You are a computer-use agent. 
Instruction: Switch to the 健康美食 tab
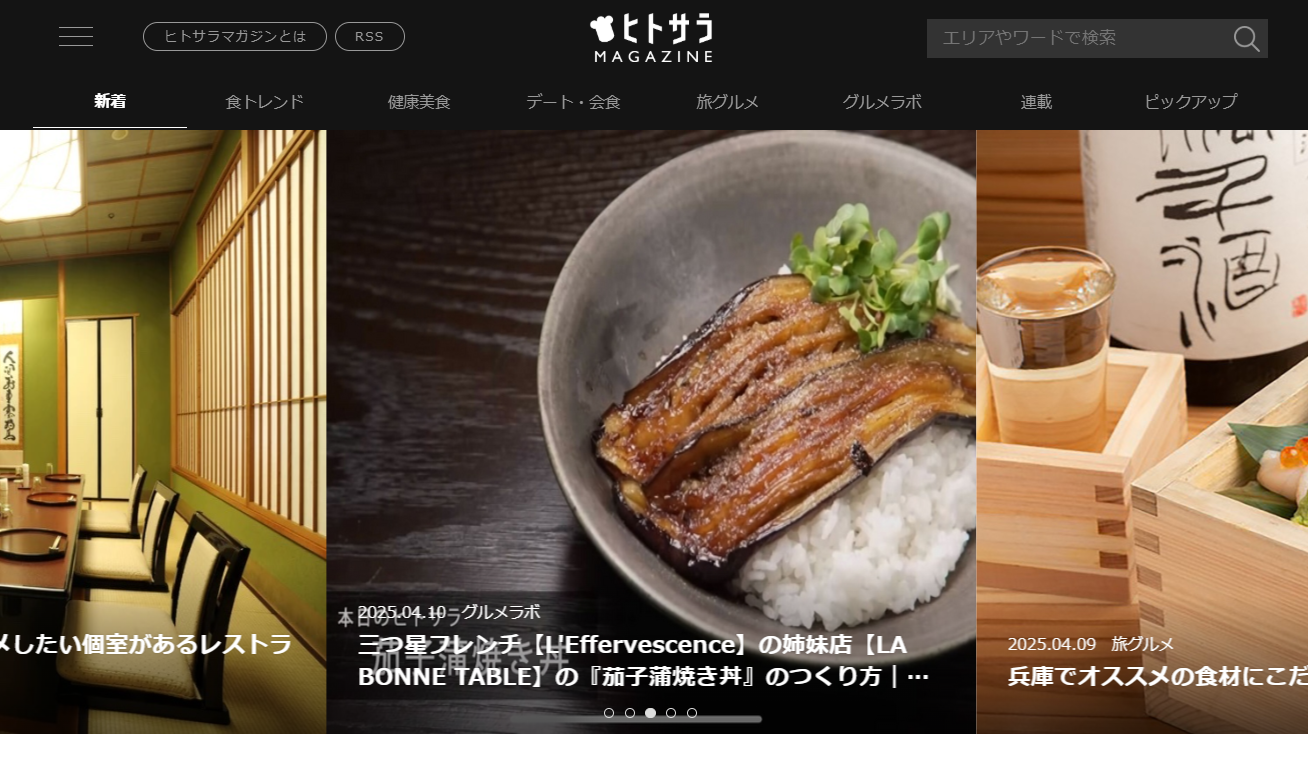tap(419, 102)
